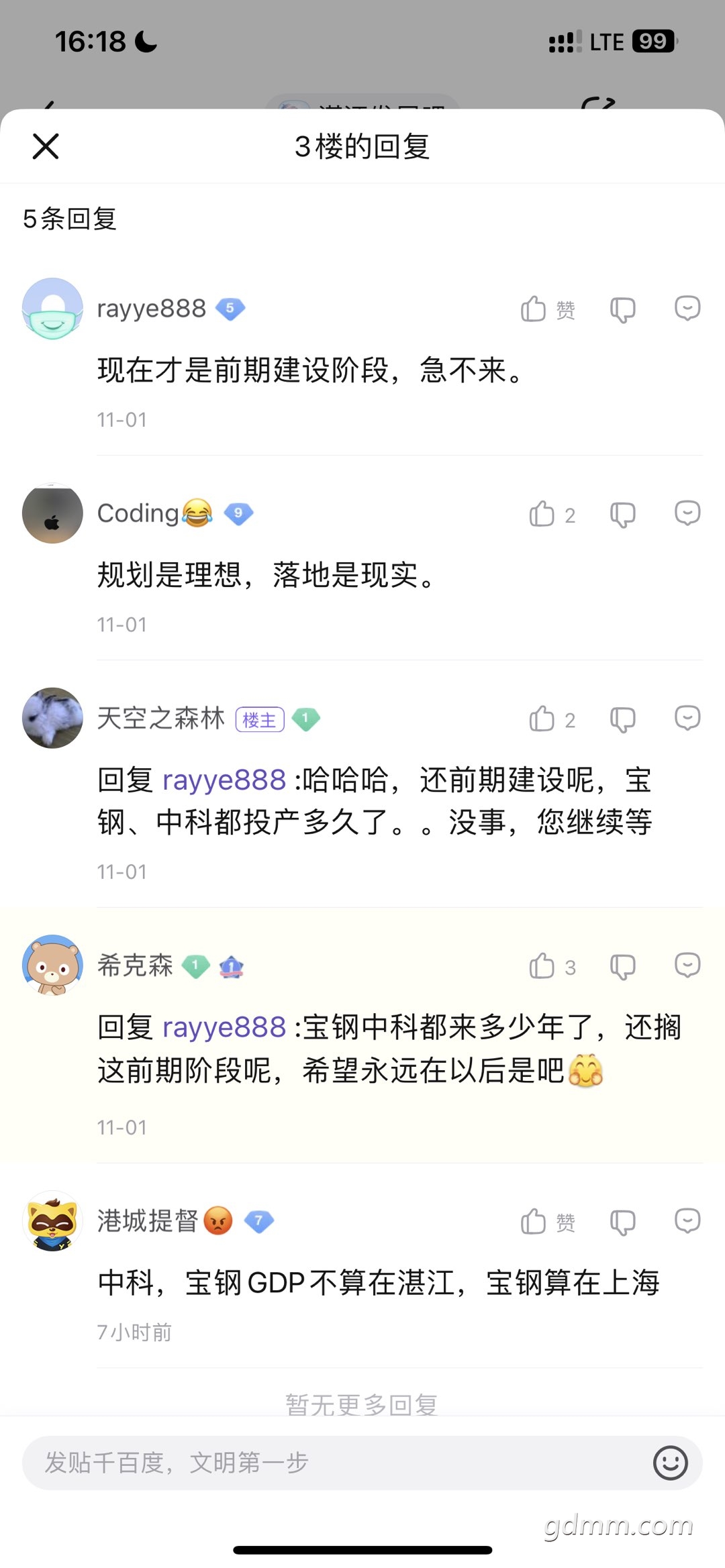Screen dimensions: 725x1568
Task: Reply to 天空之森林's comment
Action: pyautogui.click(x=687, y=718)
